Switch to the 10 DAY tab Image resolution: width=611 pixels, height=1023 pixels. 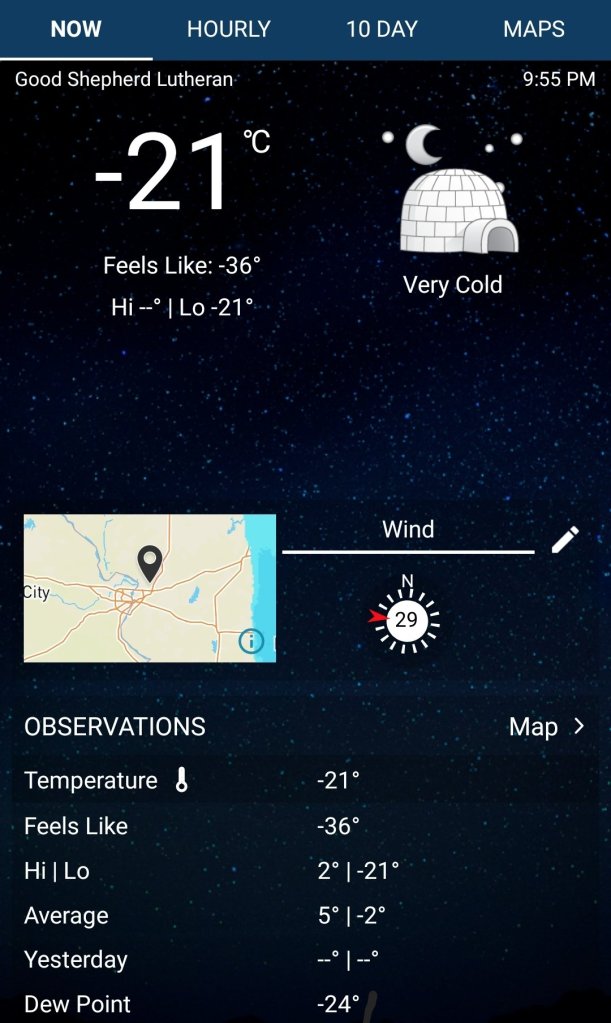tap(381, 29)
